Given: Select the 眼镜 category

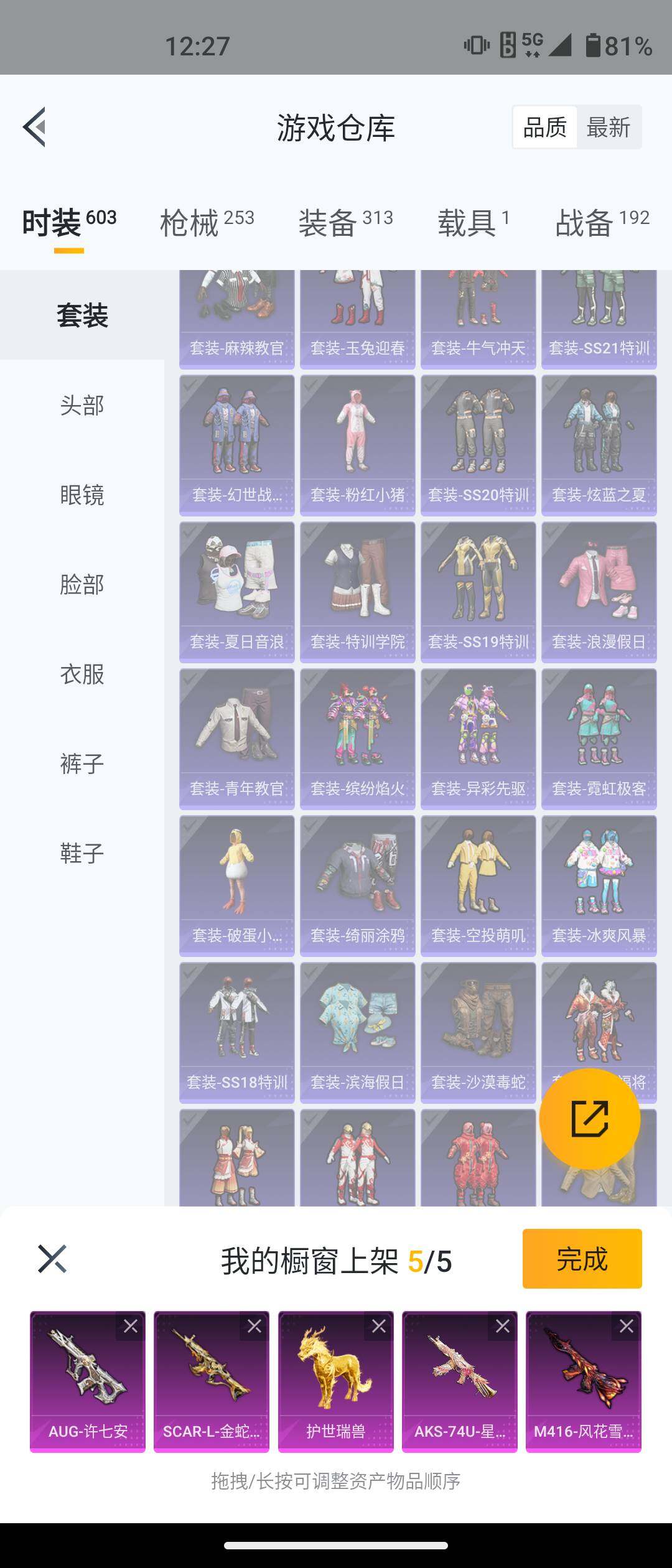Looking at the screenshot, I should 82,495.
